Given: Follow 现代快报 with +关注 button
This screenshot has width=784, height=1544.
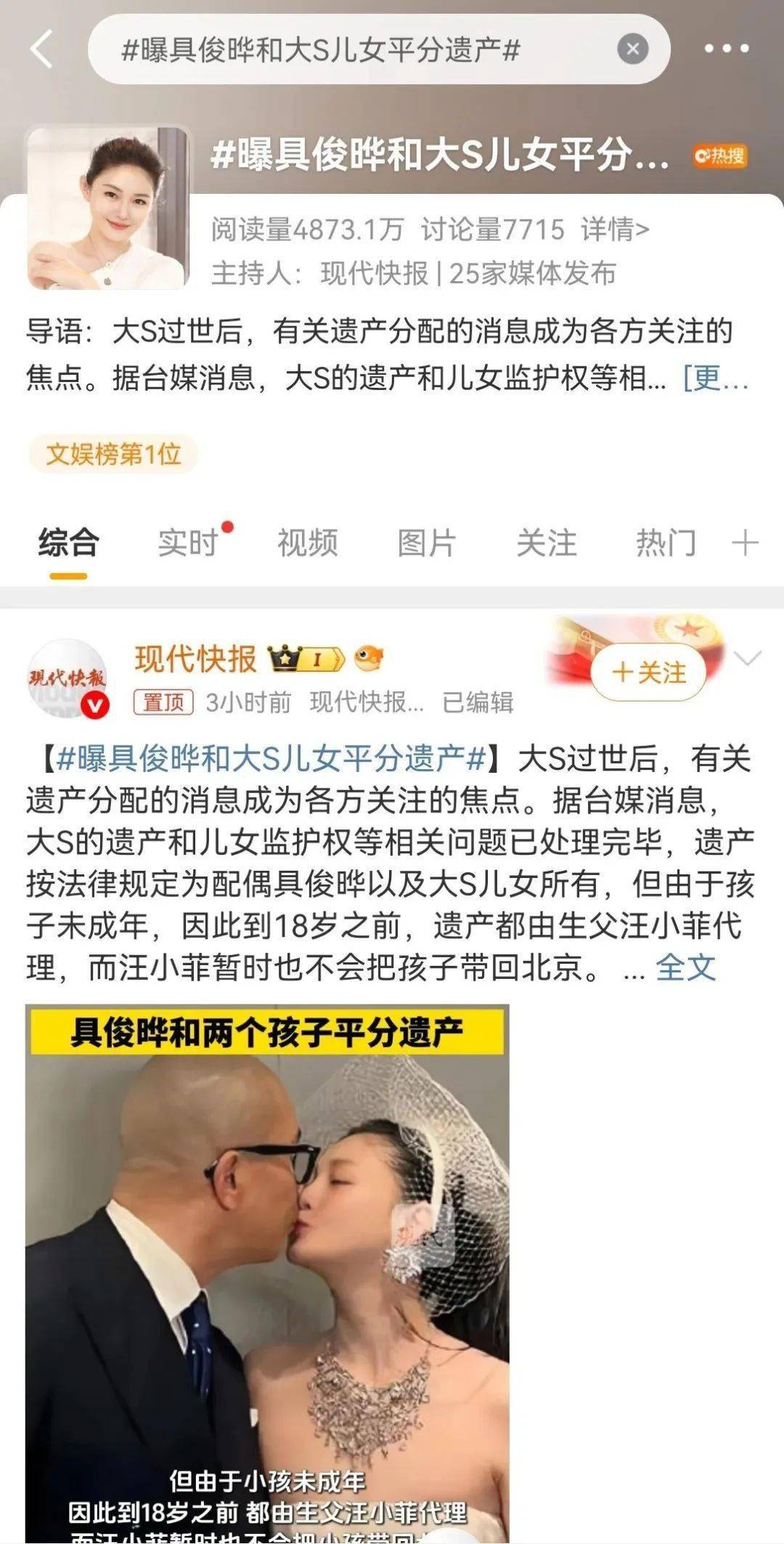Looking at the screenshot, I should pyautogui.click(x=648, y=673).
